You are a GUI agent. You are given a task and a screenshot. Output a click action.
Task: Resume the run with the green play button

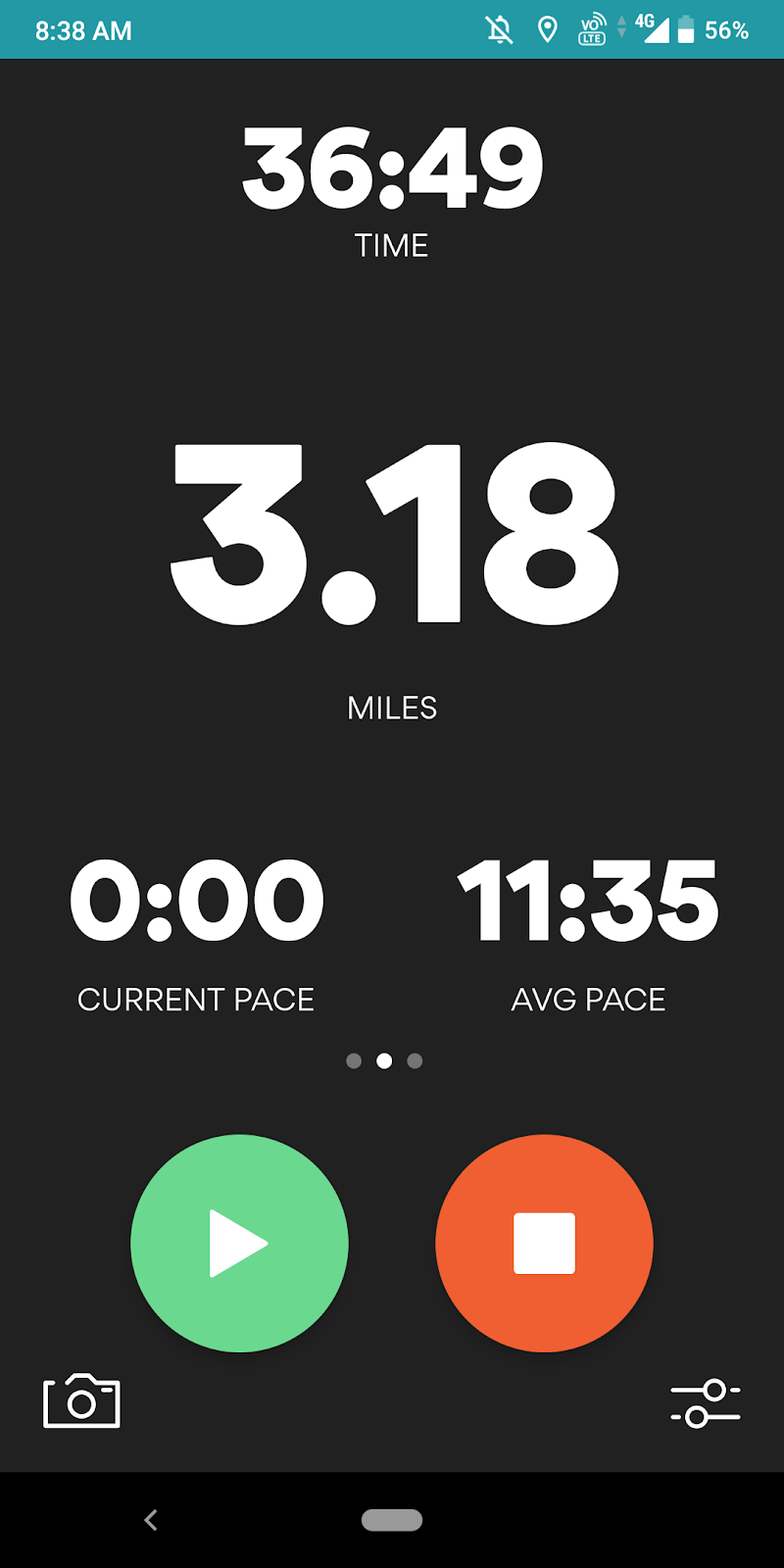coord(239,1243)
